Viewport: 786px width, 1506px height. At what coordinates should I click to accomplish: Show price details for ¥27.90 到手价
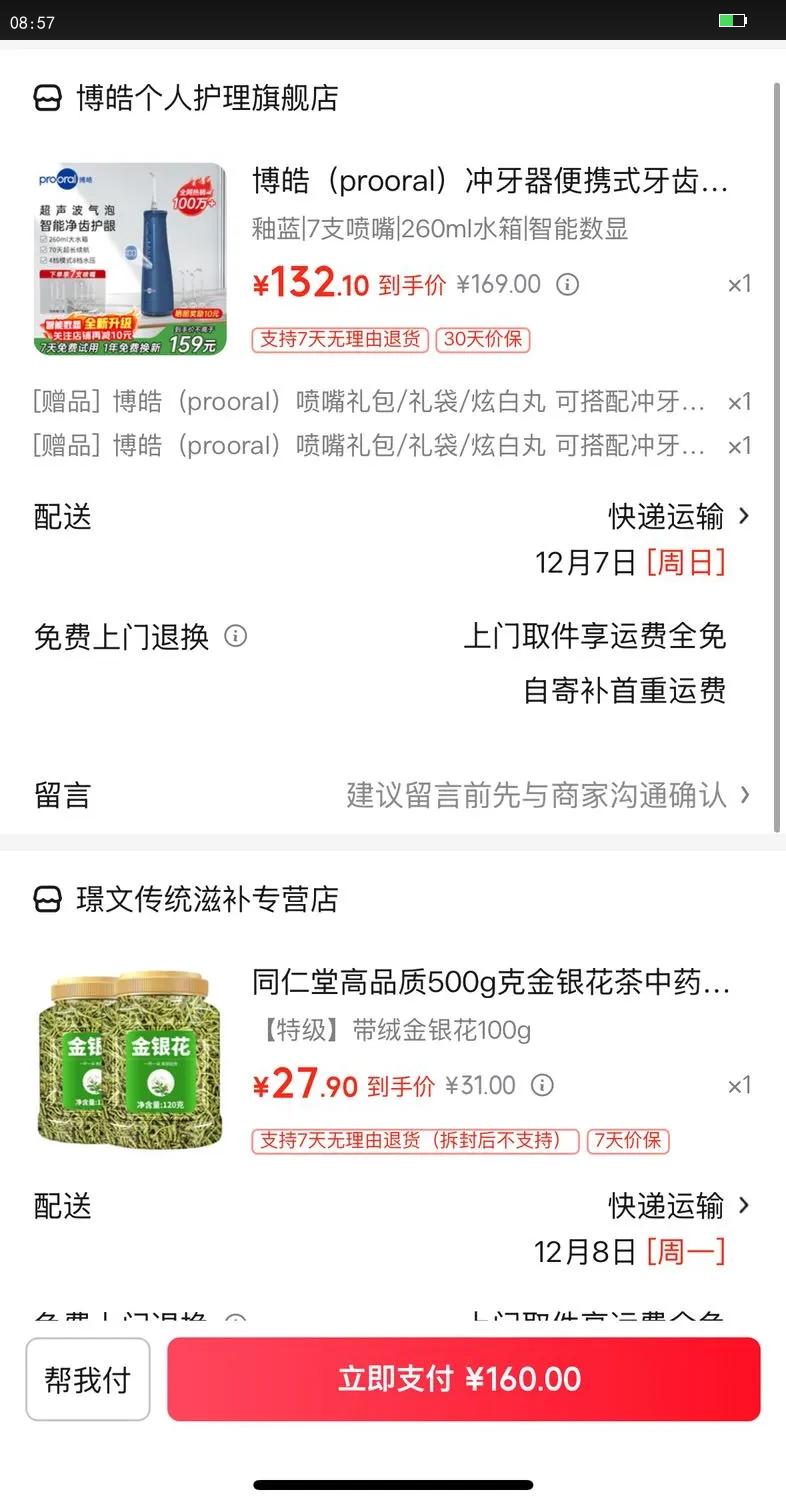click(542, 1086)
